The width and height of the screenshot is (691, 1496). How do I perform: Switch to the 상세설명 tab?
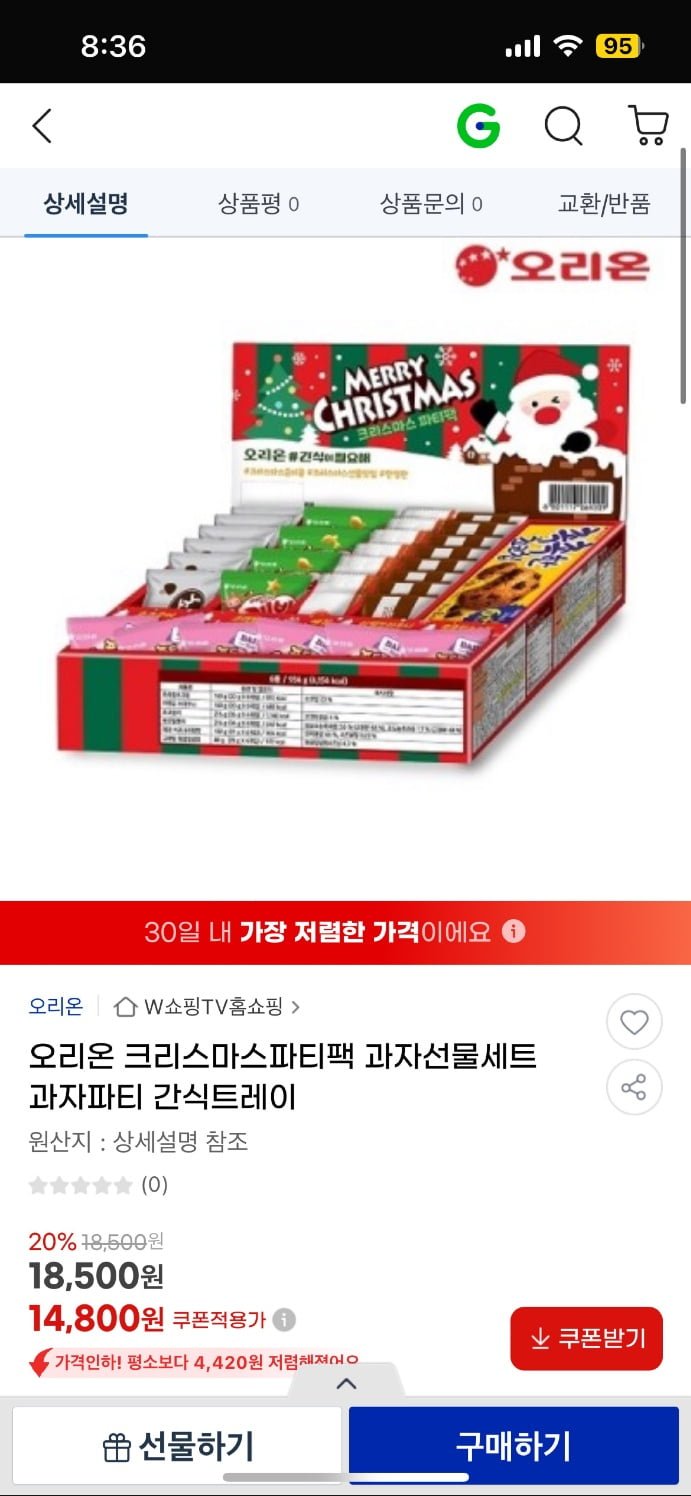(86, 204)
